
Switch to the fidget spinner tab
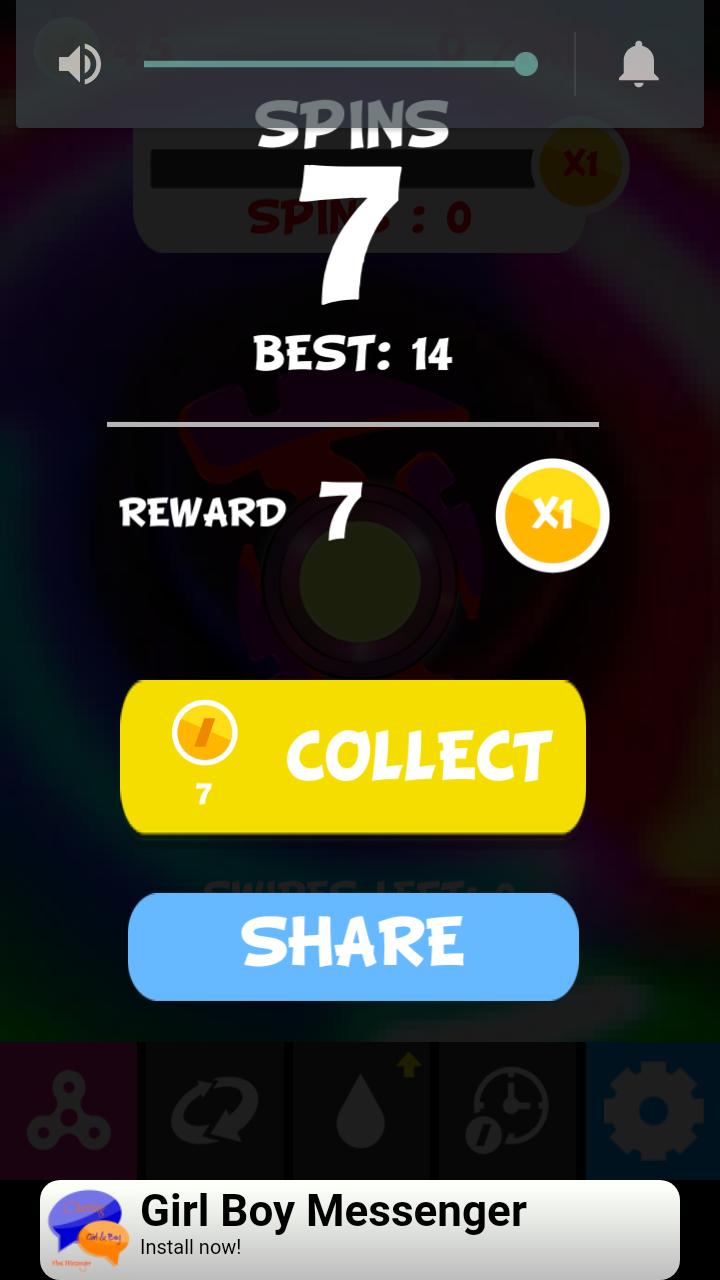68,1111
